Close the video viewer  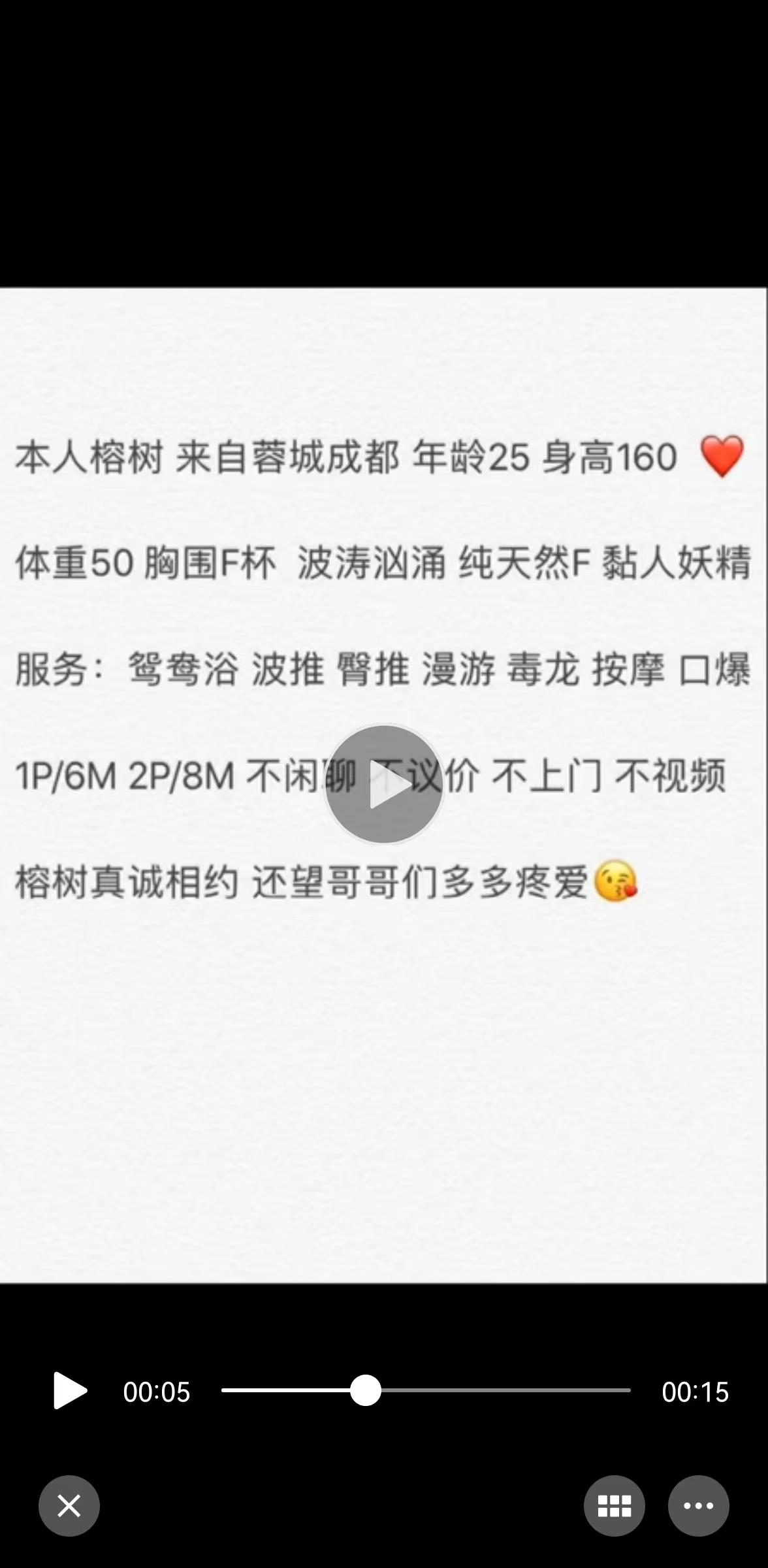(x=69, y=1506)
